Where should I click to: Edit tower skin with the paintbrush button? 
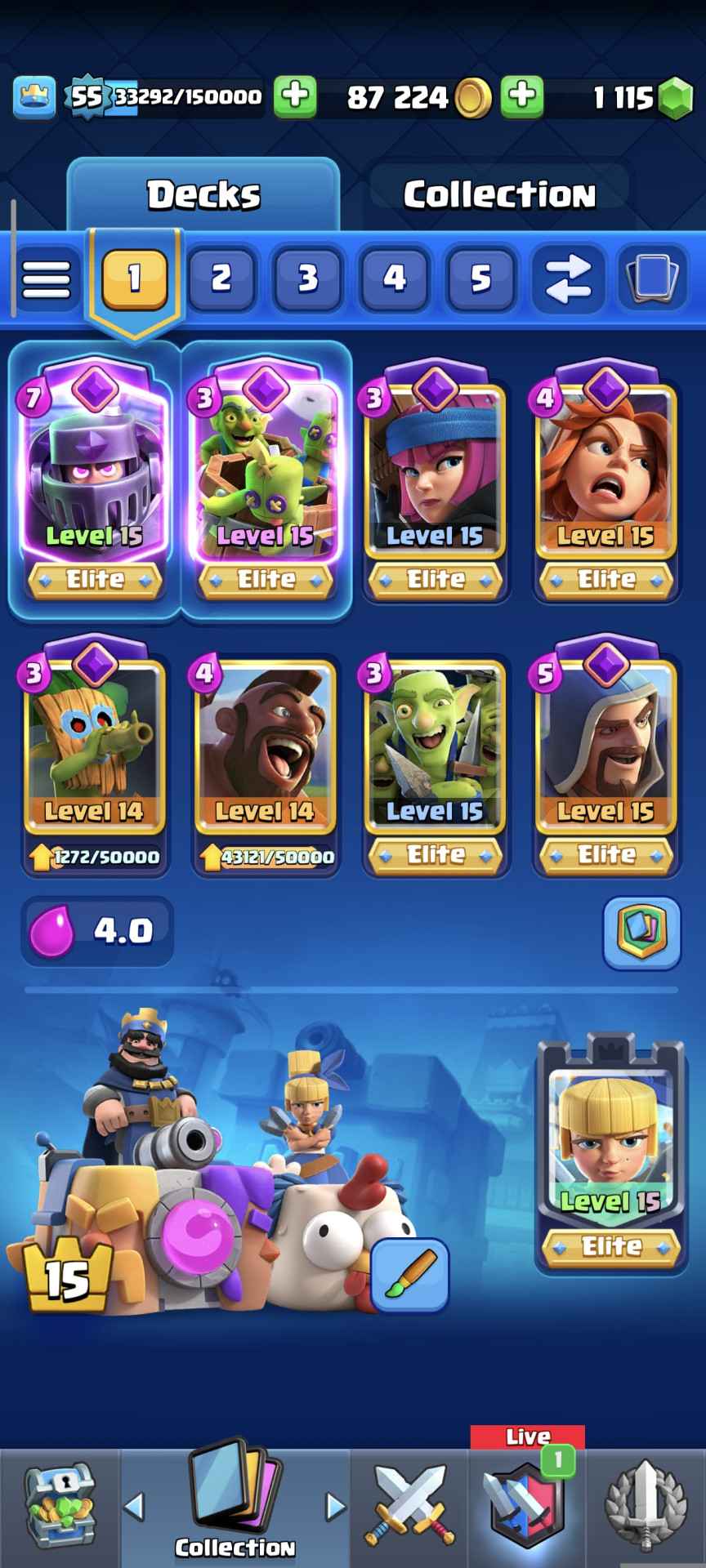pos(409,1276)
